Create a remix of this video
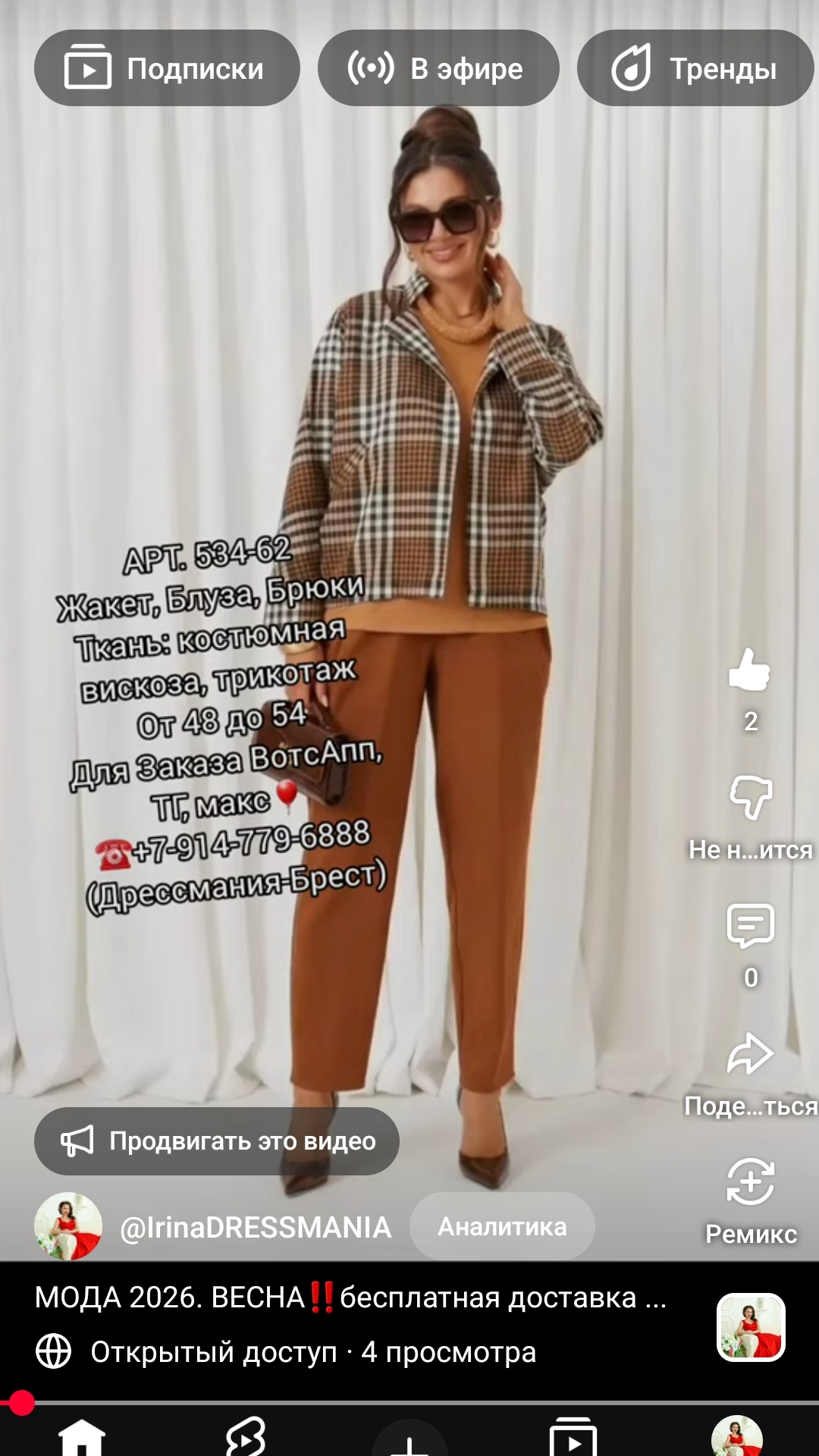Viewport: 819px width, 1456px height. pos(750,1183)
